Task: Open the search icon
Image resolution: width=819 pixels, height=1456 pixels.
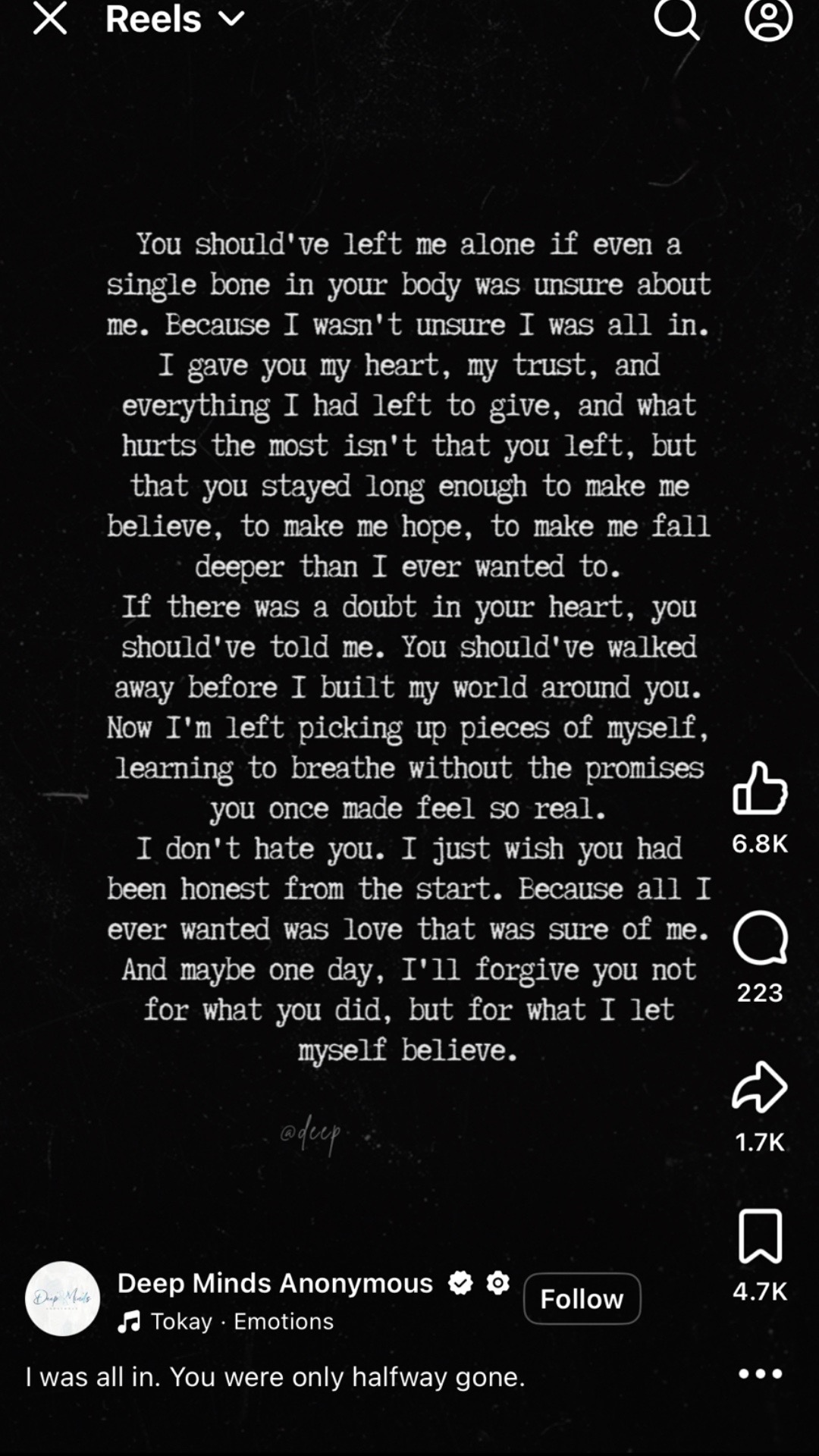Action: (676, 18)
